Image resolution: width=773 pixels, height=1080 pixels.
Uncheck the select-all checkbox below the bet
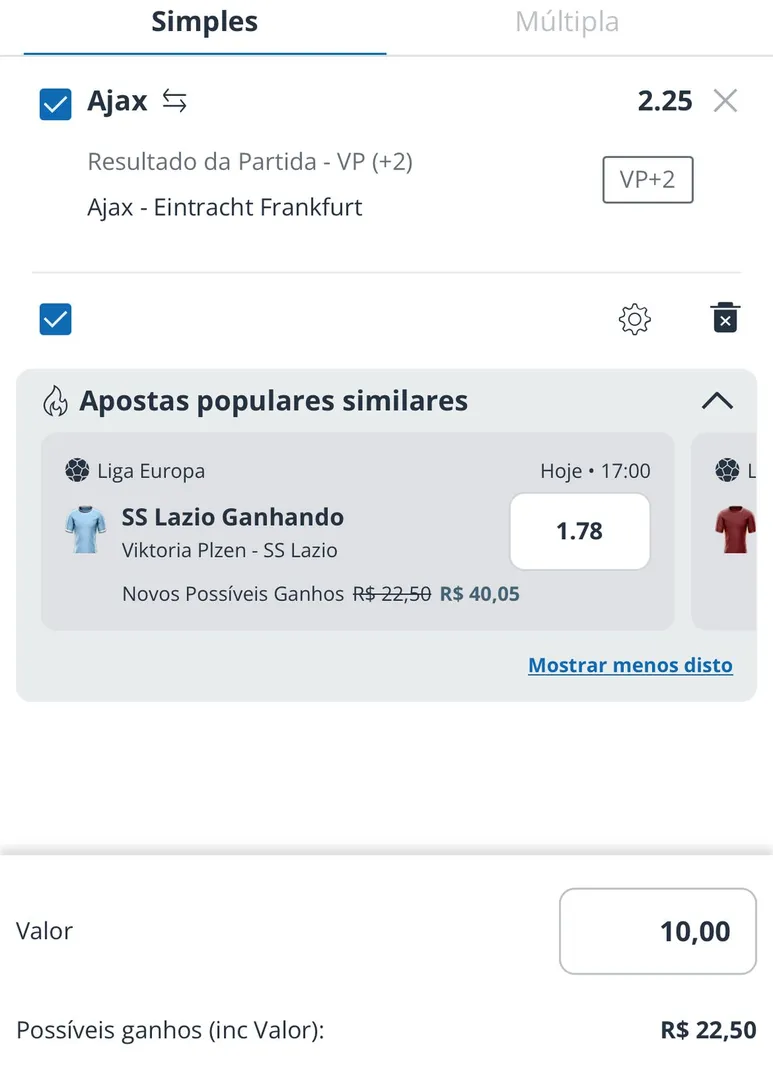click(x=55, y=319)
